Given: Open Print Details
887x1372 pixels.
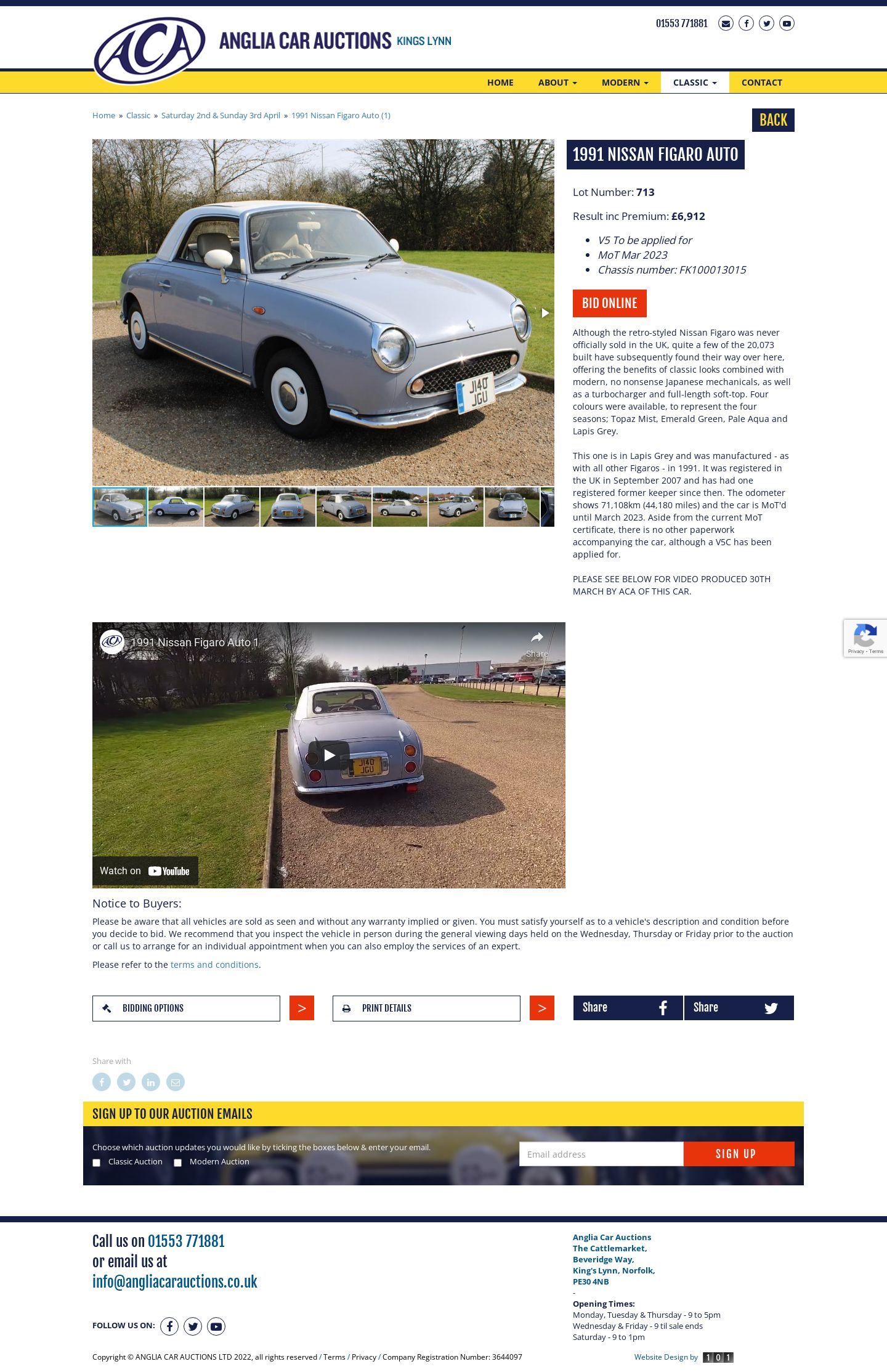Looking at the screenshot, I should tap(426, 1009).
